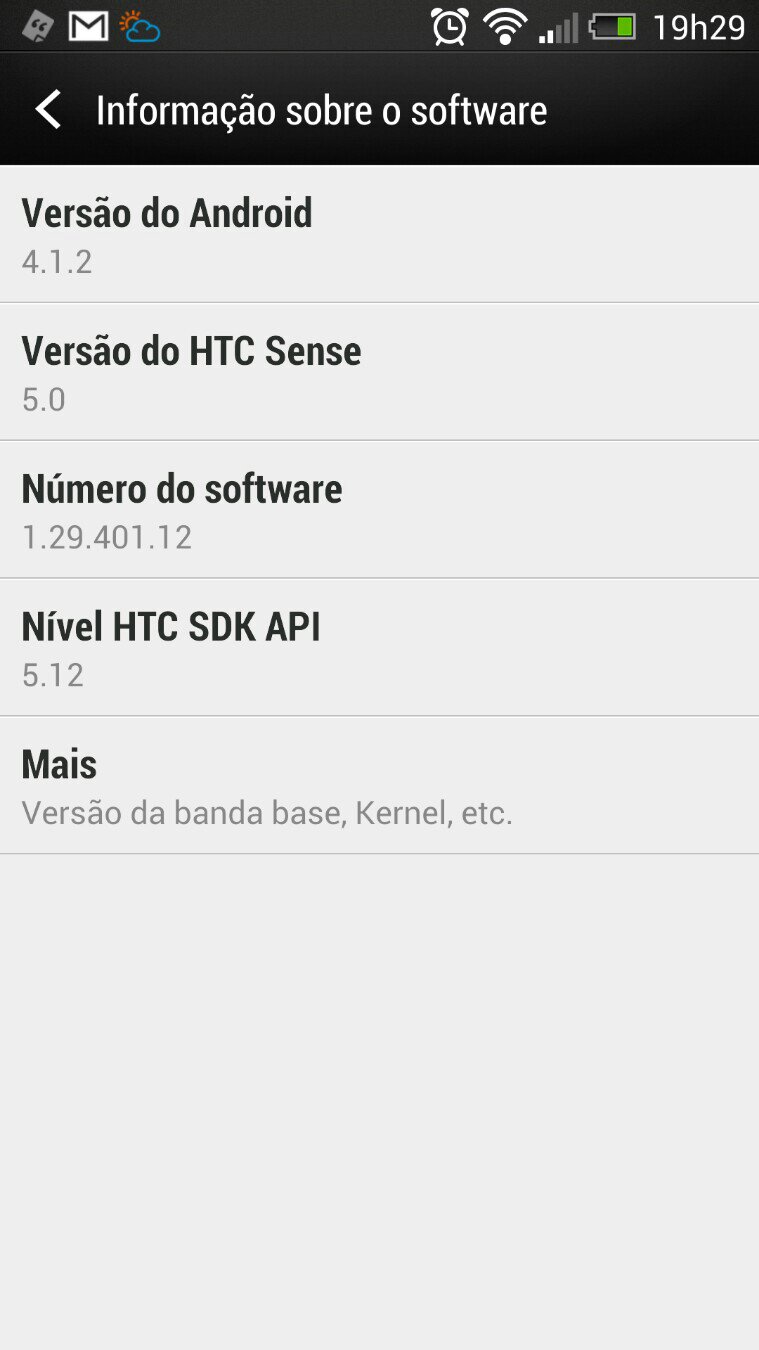This screenshot has width=759, height=1350.
Task: Open Mais for baseband and kernel info
Action: coord(379,786)
